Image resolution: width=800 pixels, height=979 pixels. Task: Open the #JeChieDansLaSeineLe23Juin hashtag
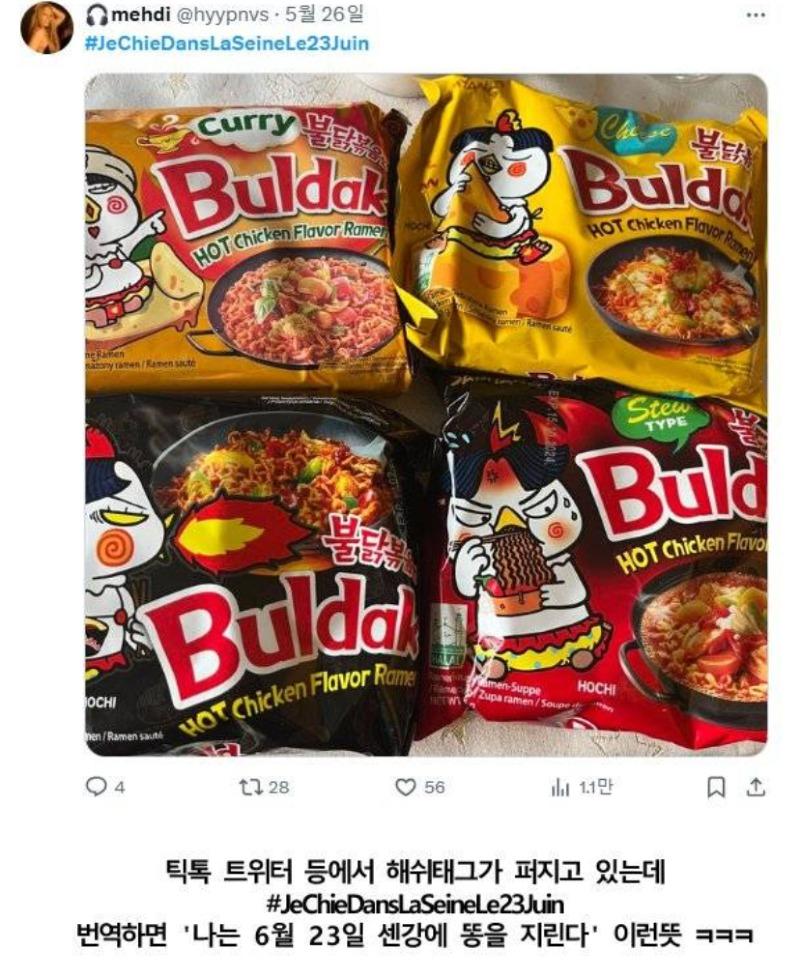227,43
